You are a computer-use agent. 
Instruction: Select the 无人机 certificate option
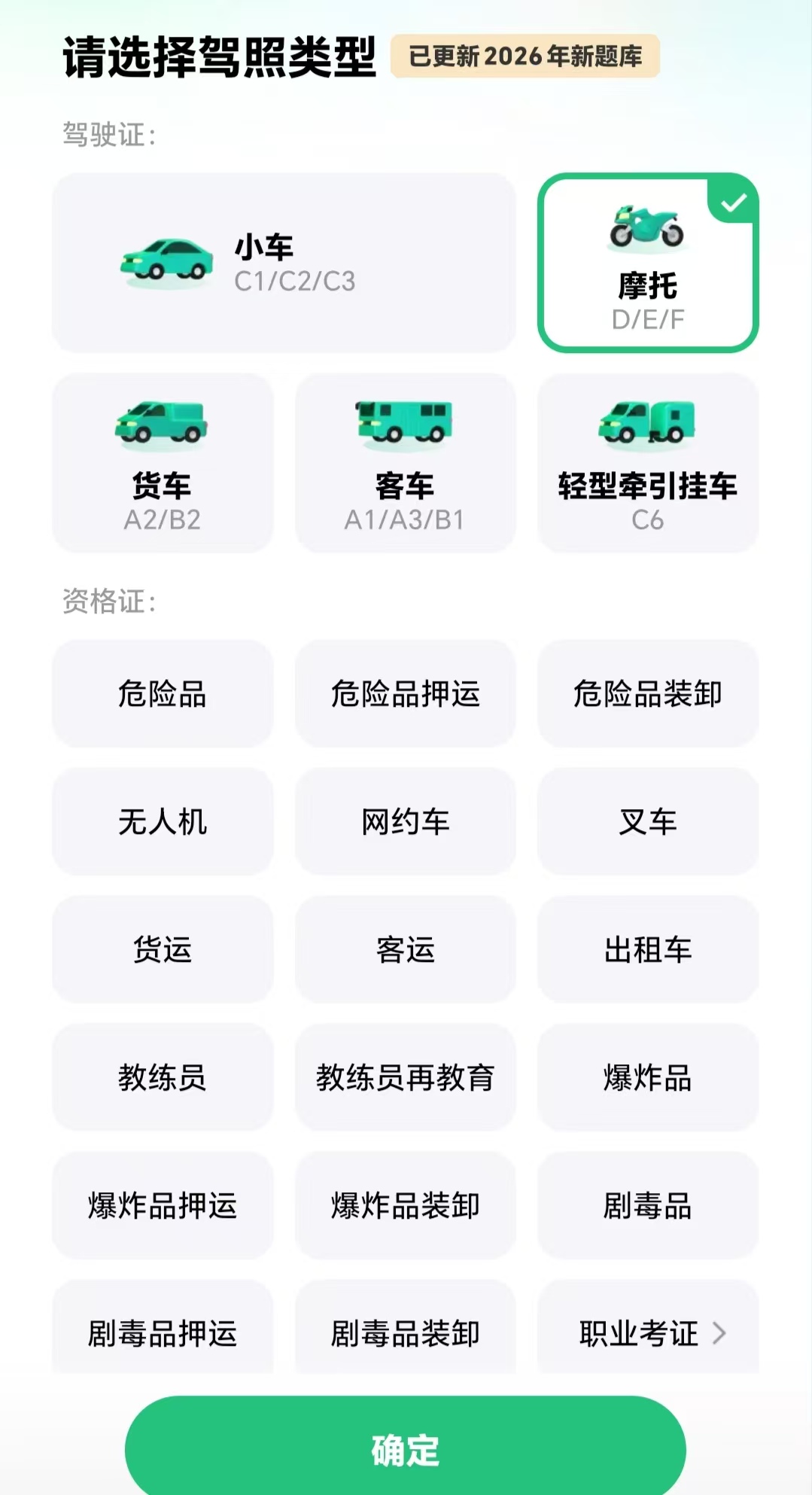(x=163, y=821)
